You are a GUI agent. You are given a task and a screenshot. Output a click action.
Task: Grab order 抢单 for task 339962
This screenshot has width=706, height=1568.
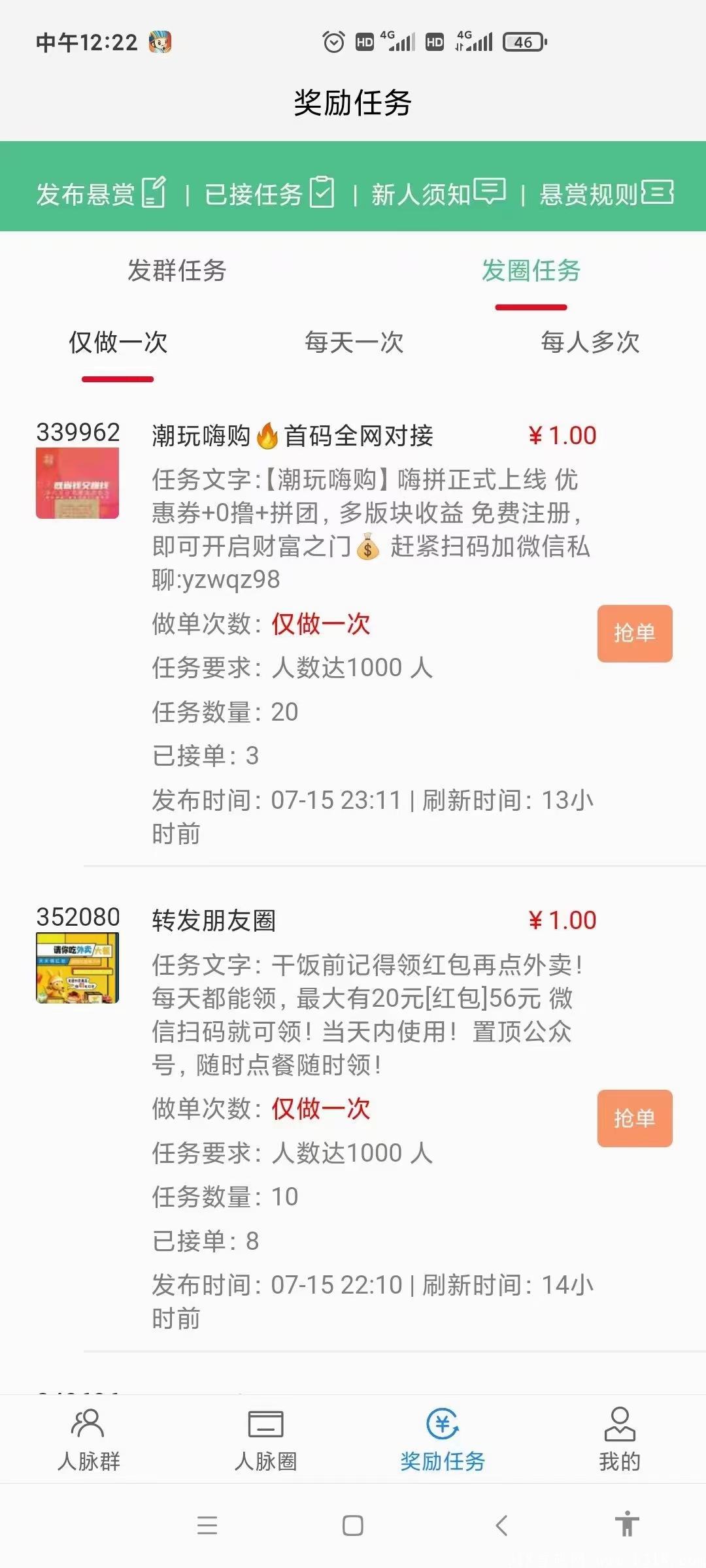[633, 634]
